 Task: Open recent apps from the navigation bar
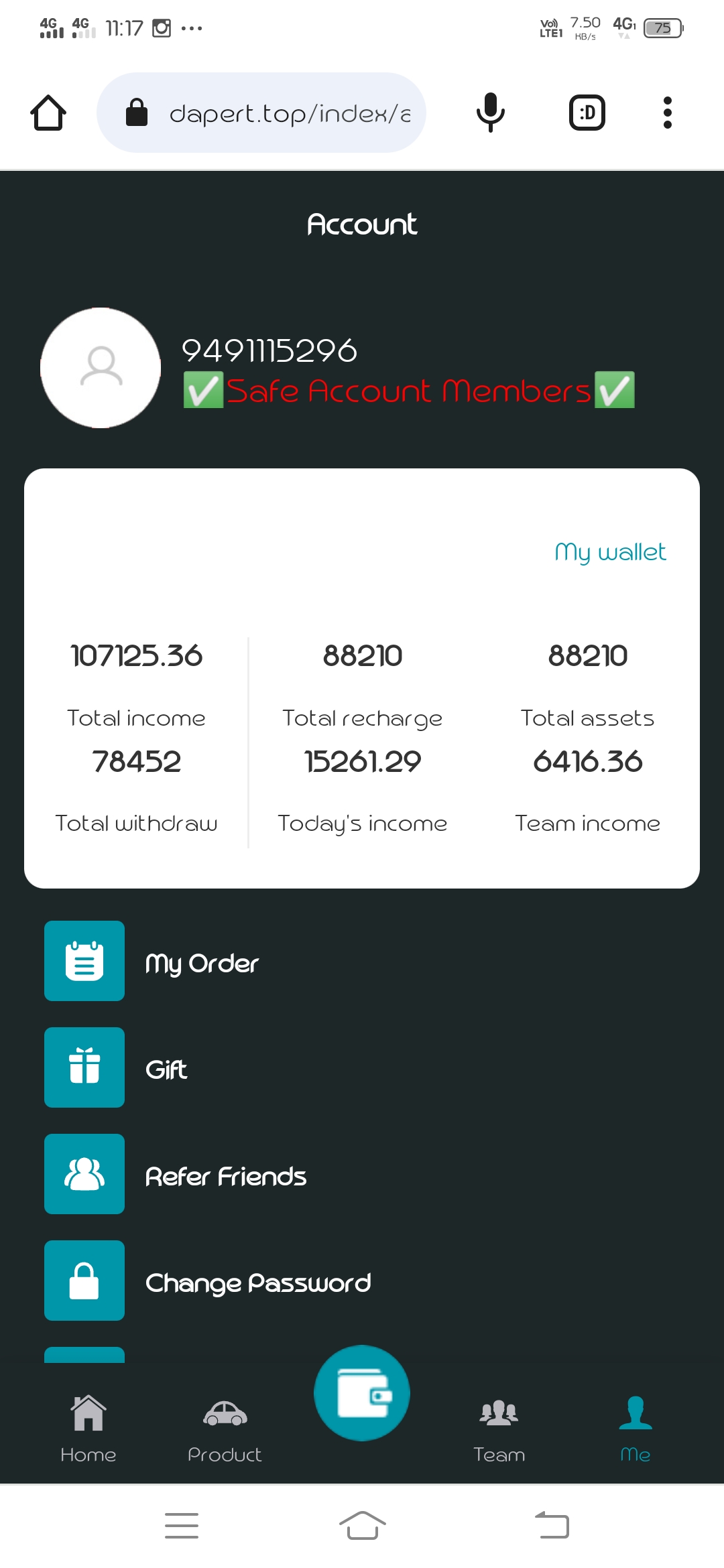click(182, 1525)
